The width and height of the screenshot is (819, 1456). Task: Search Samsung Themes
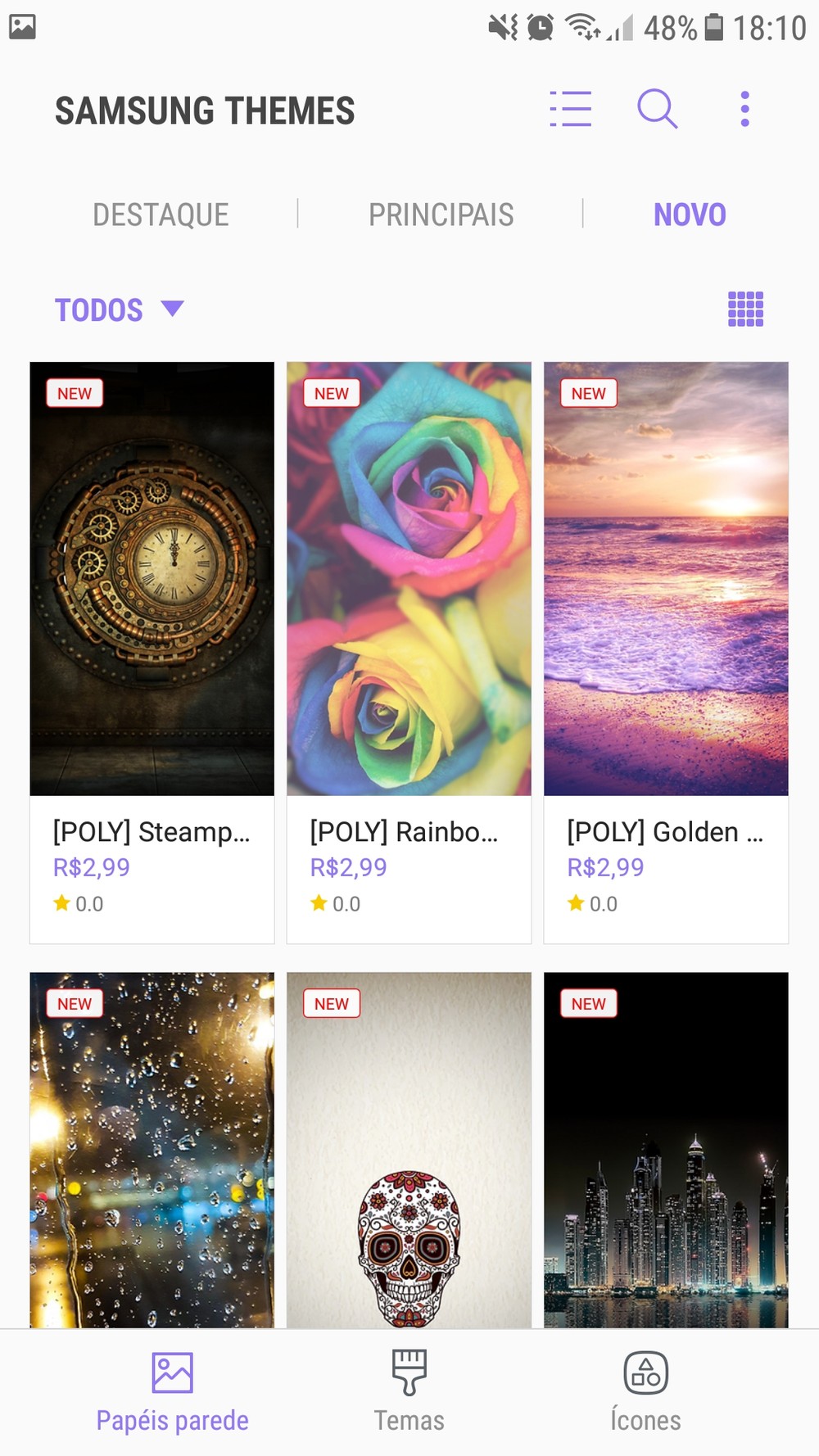point(657,109)
